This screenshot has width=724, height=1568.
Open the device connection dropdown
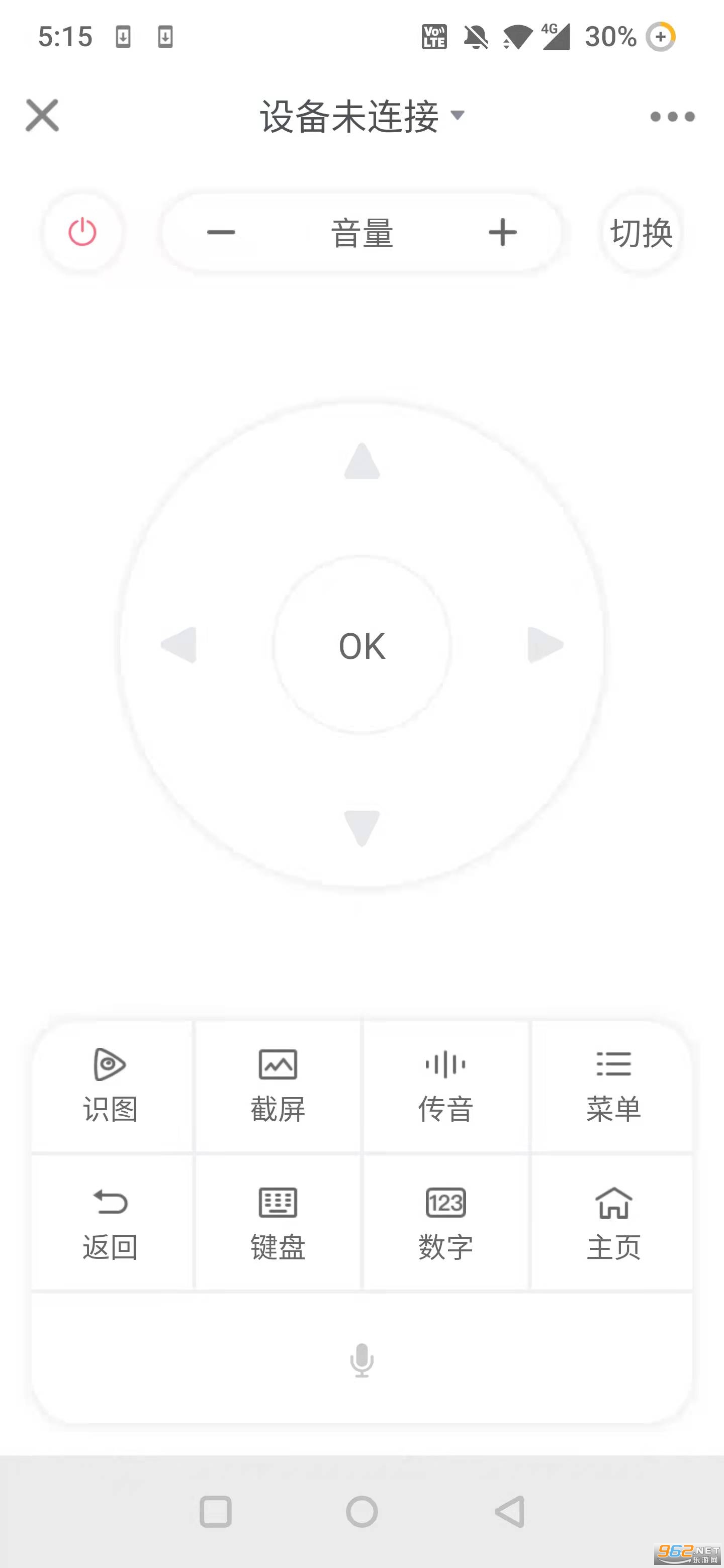pos(361,116)
